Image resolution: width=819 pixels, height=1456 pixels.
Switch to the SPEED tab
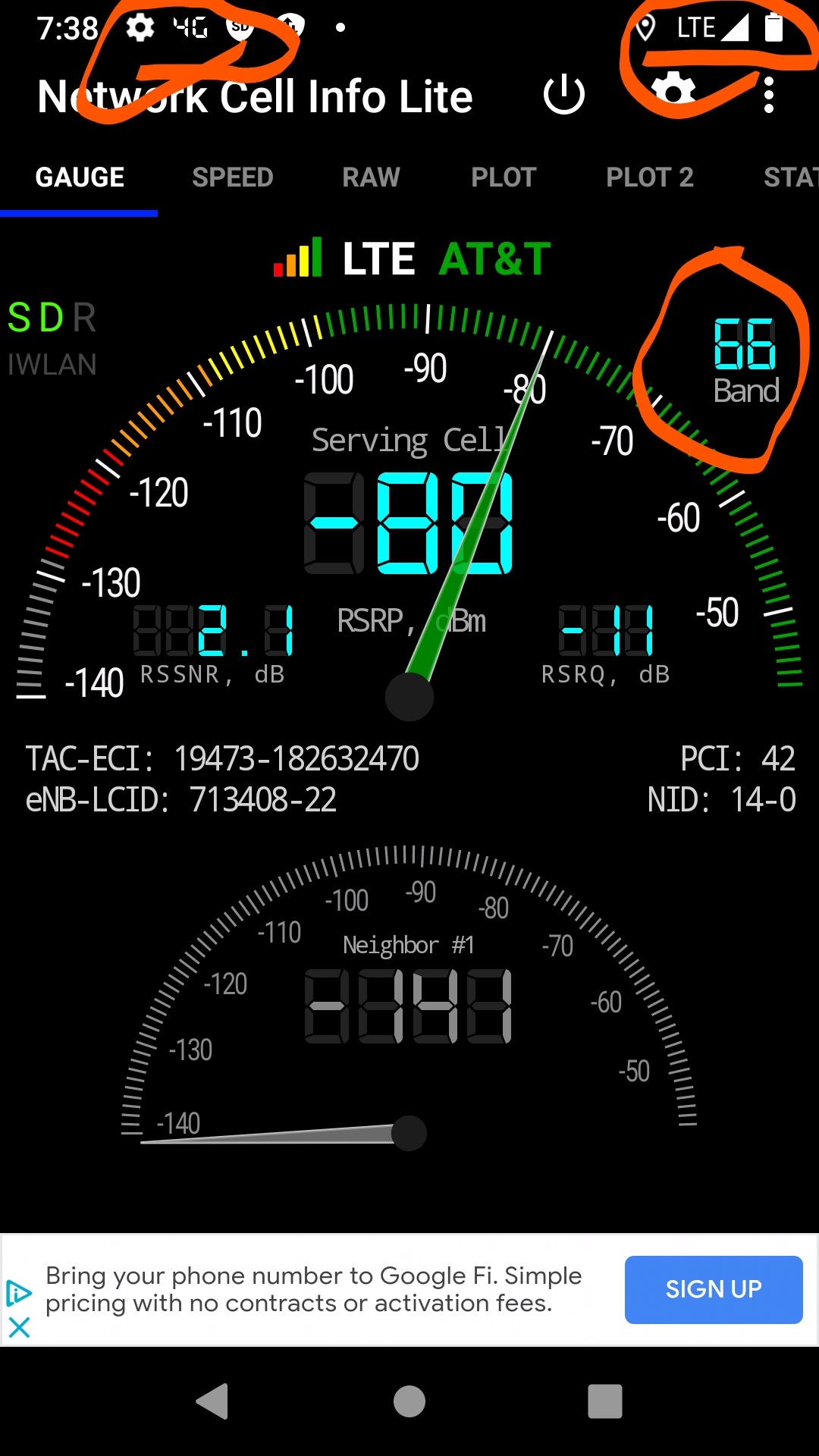coord(233,177)
